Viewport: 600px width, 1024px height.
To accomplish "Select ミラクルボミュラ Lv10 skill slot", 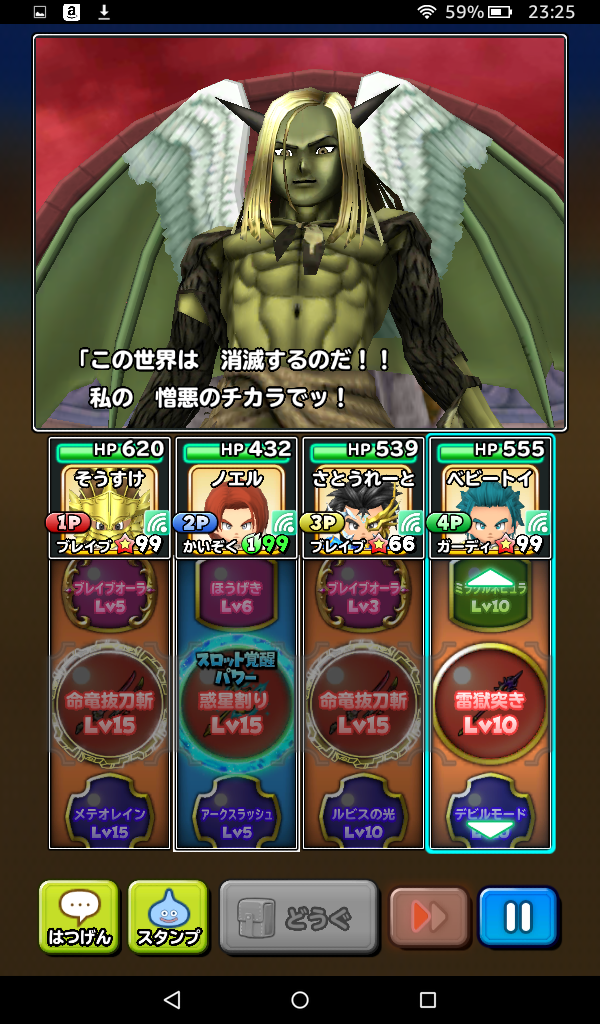I will click(490, 598).
